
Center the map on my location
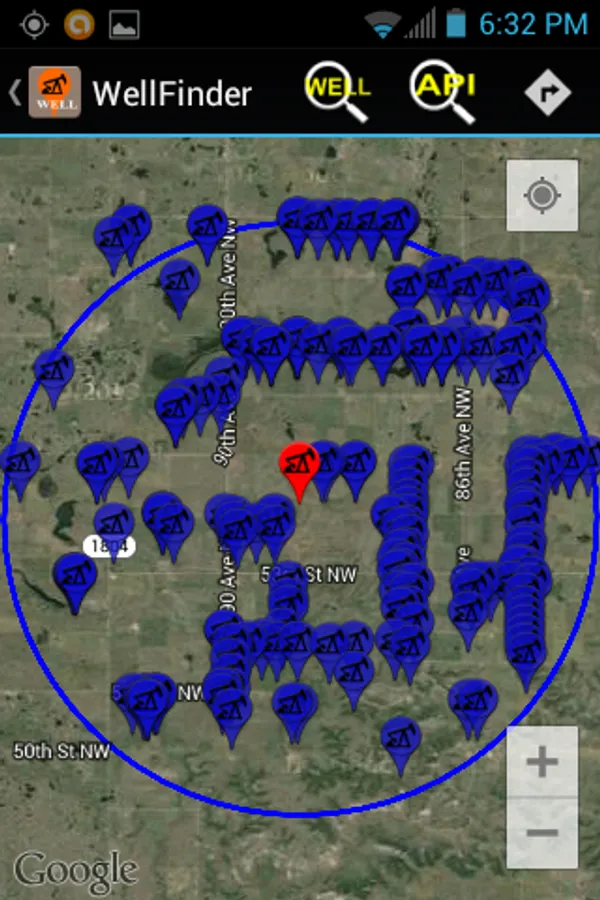click(542, 196)
